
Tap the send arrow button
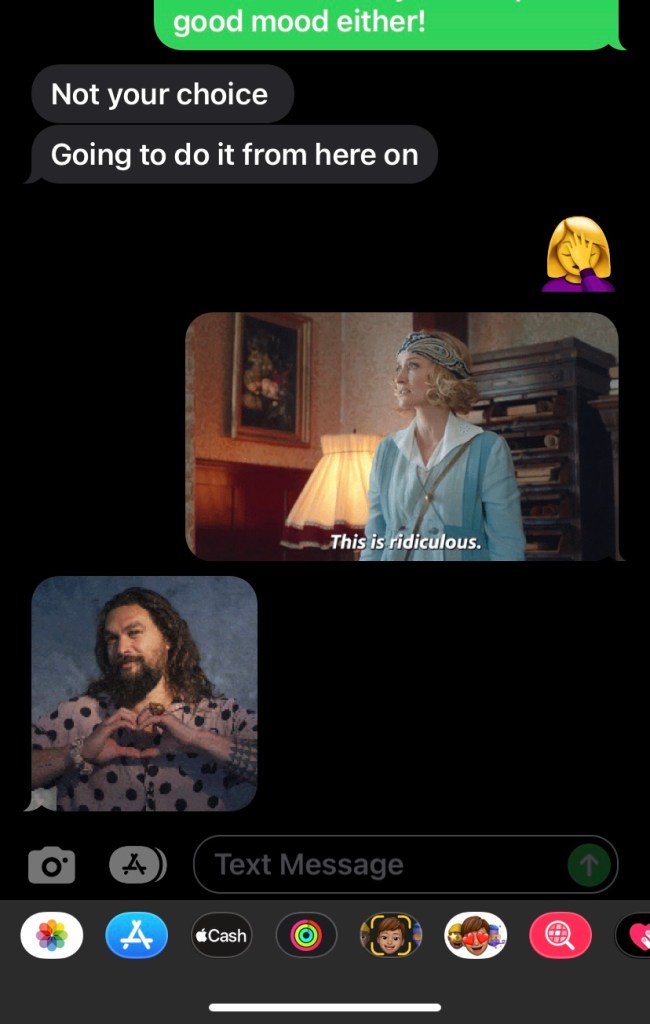coord(588,865)
